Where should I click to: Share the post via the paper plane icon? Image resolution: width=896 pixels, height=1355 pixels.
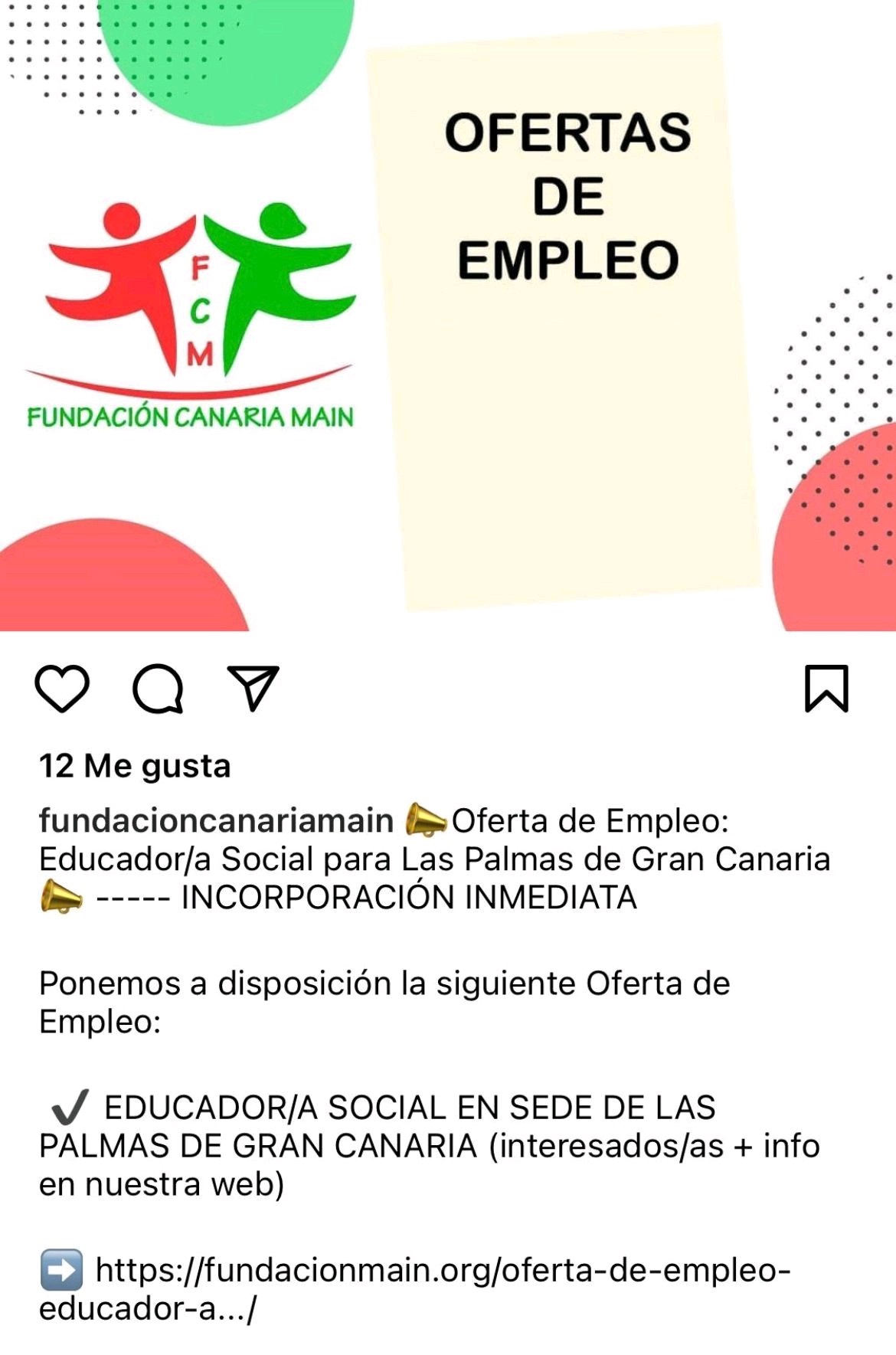(x=253, y=688)
